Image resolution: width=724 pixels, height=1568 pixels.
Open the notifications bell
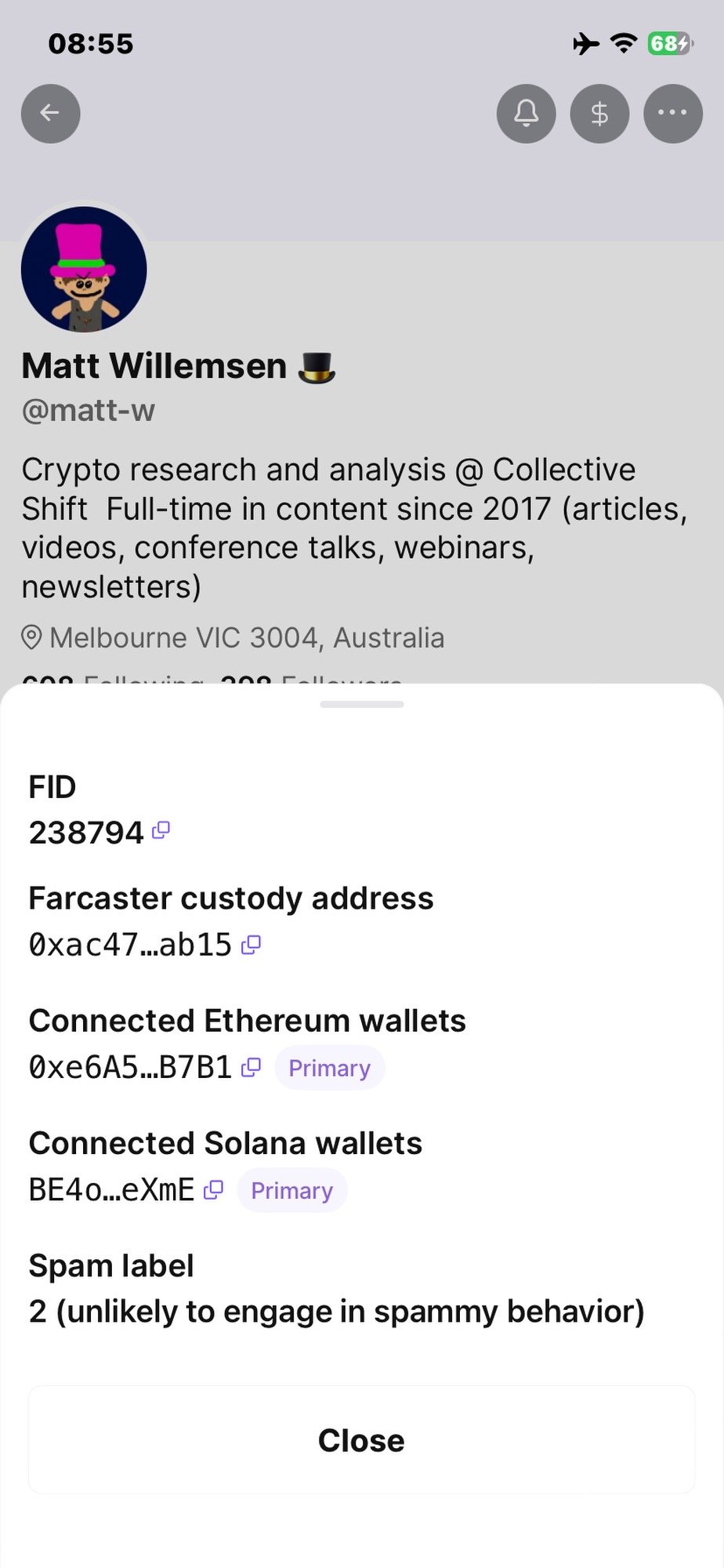[526, 114]
